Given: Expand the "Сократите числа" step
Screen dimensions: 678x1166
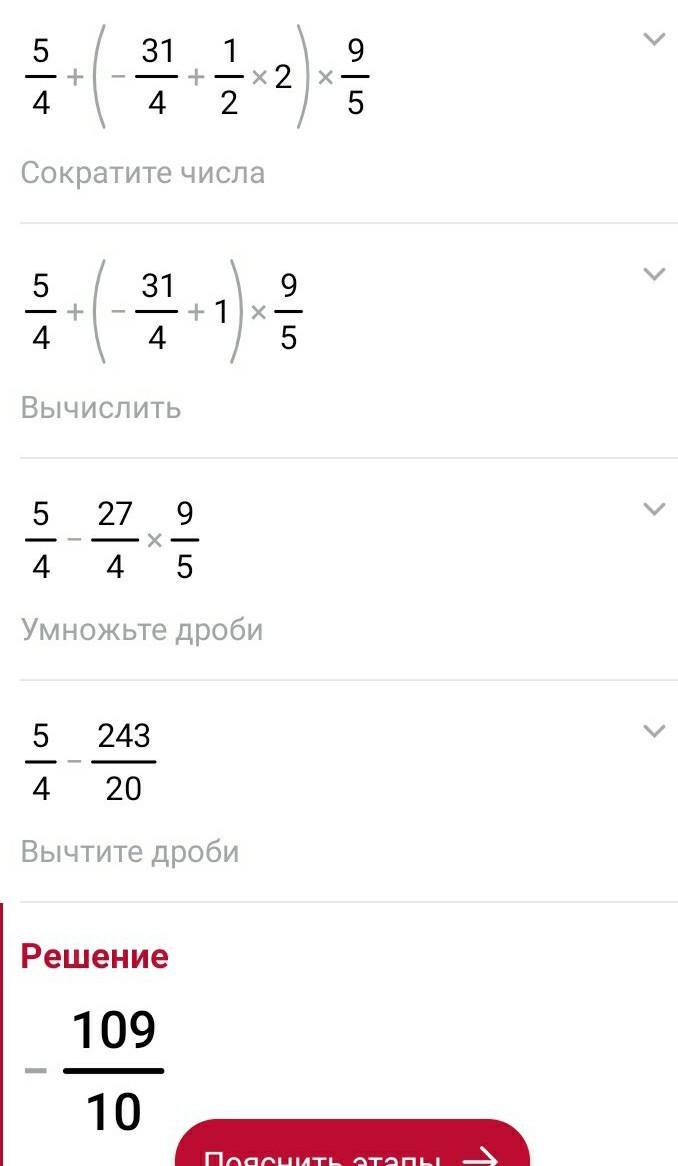Looking at the screenshot, I should click(653, 40).
